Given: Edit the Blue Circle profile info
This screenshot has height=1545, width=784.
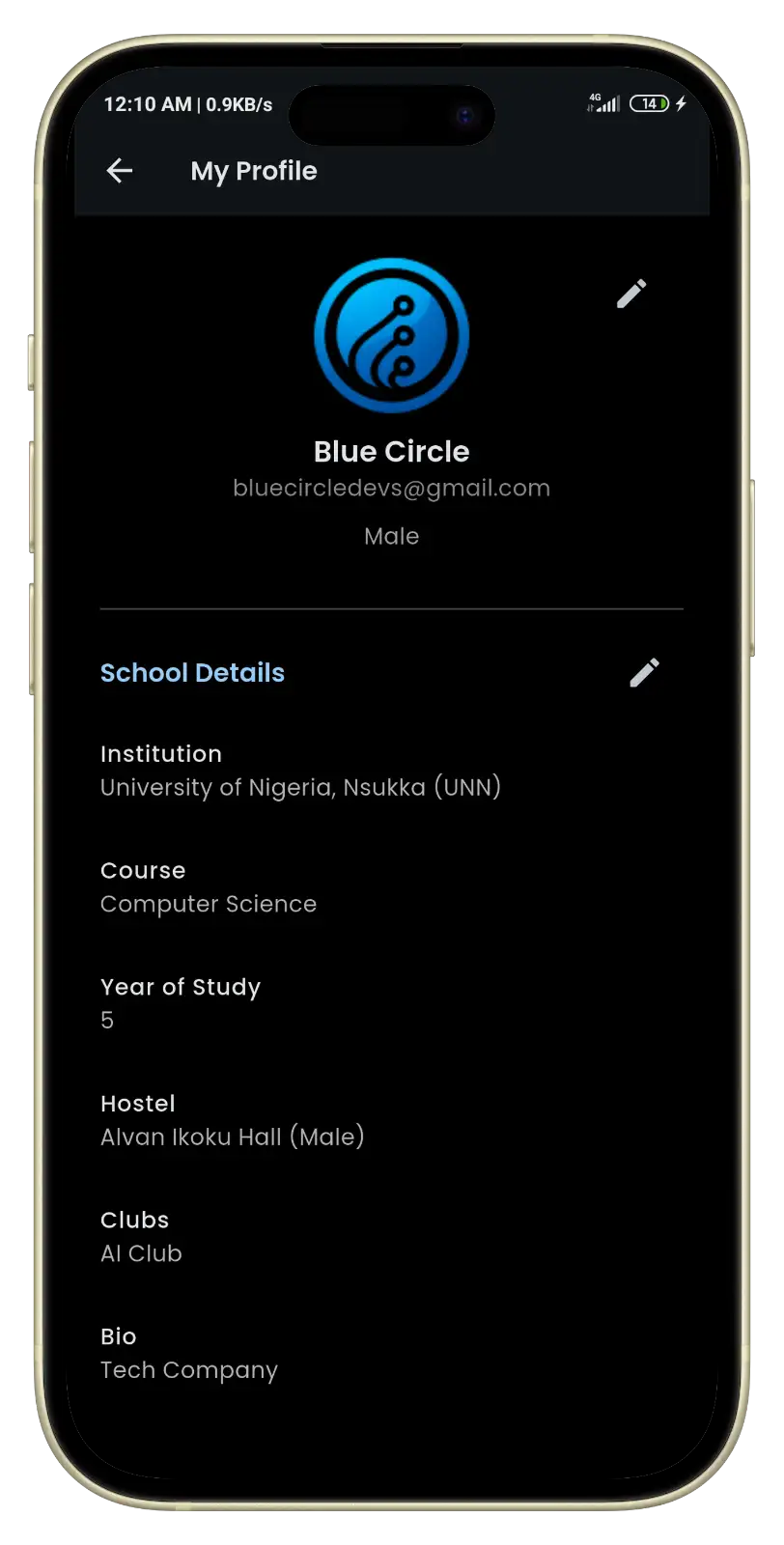Looking at the screenshot, I should point(631,294).
